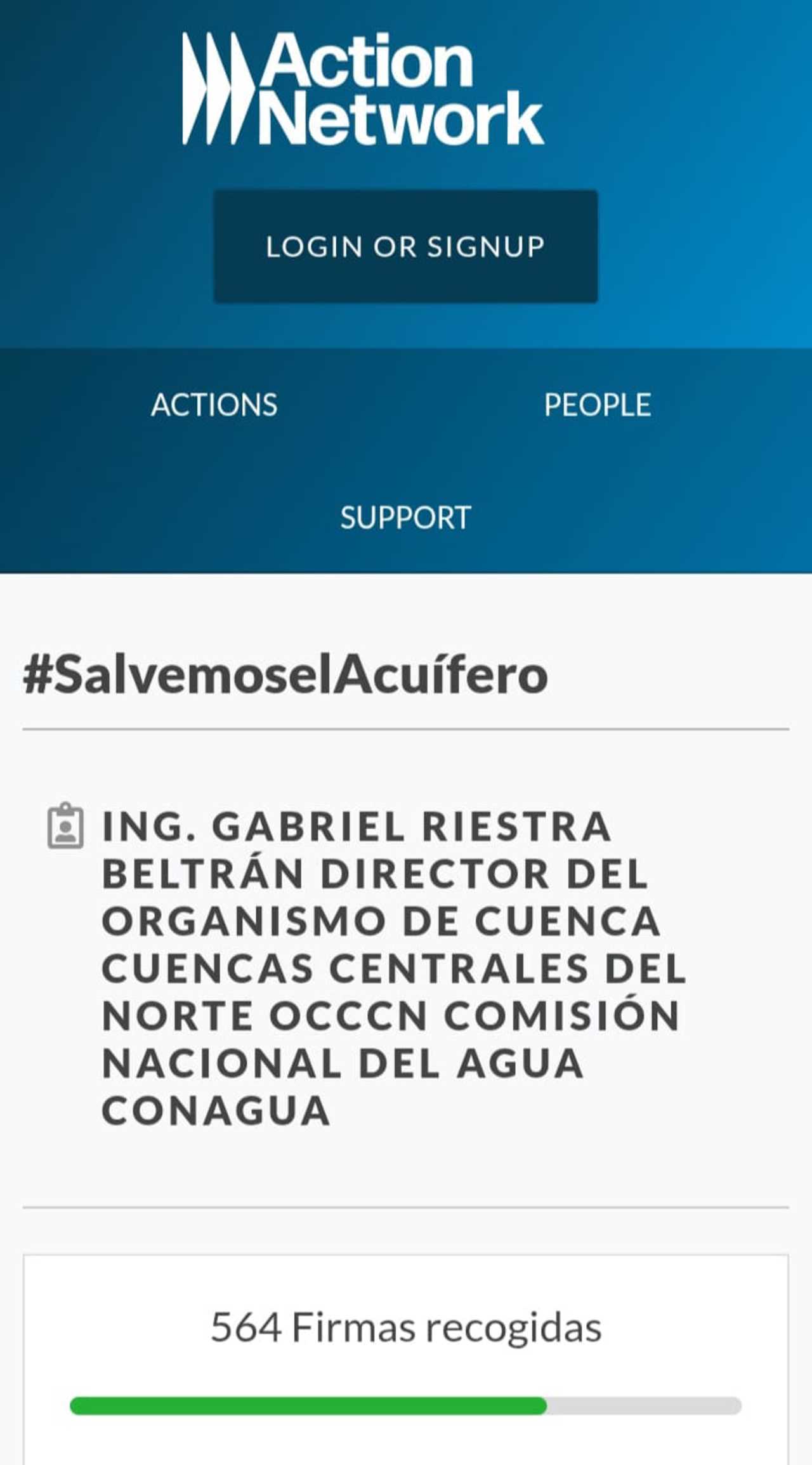Open the Support link
This screenshot has height=1465, width=812.
(x=405, y=518)
